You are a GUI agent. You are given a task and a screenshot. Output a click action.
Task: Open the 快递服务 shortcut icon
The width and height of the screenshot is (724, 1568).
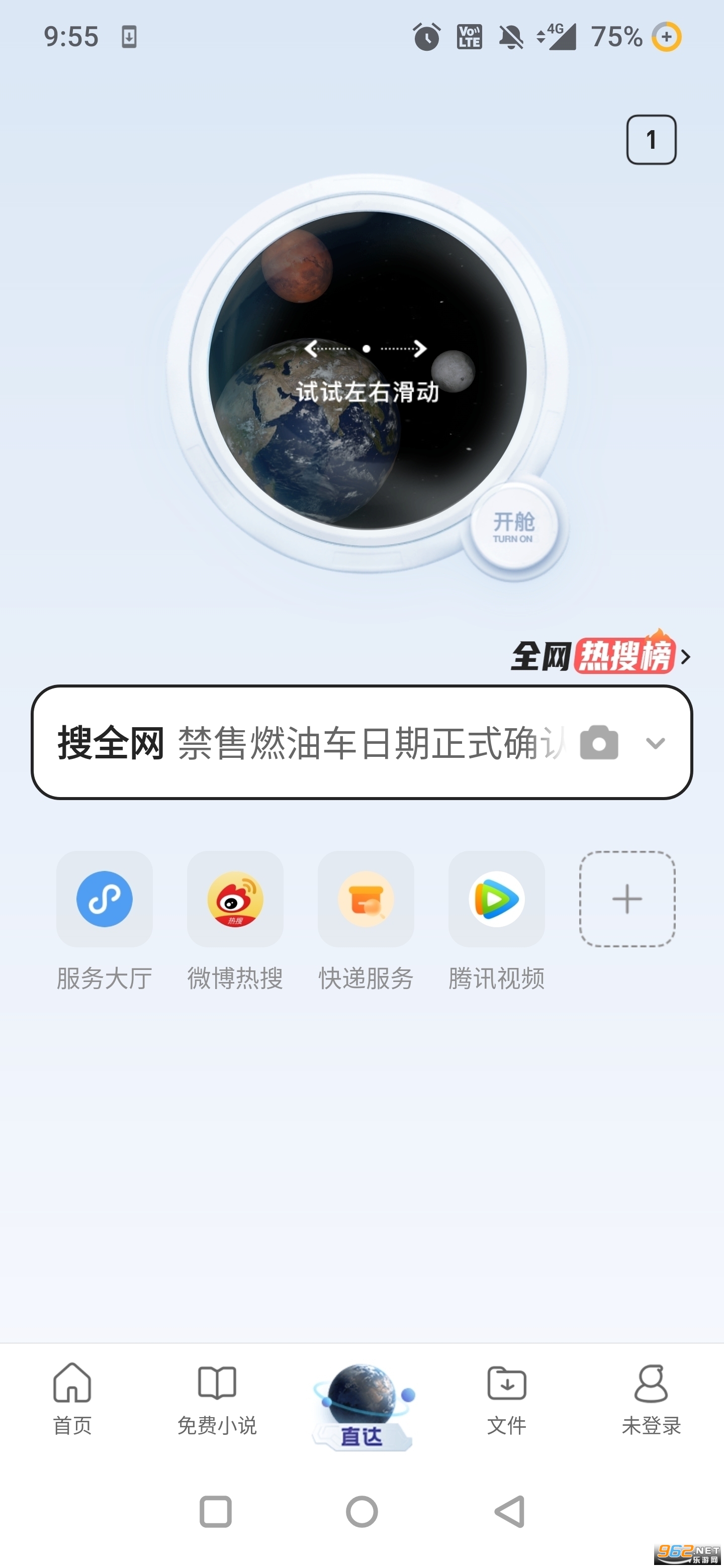tap(366, 900)
